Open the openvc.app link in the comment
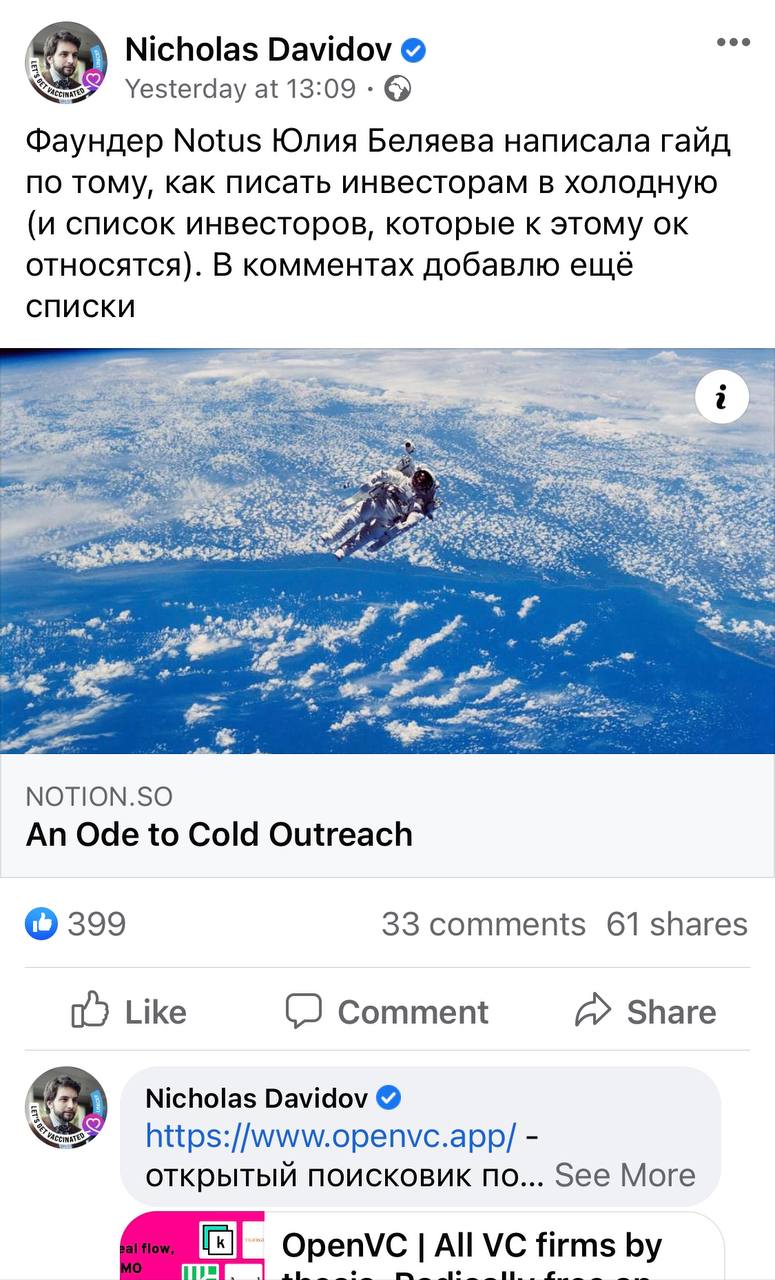 (331, 1136)
